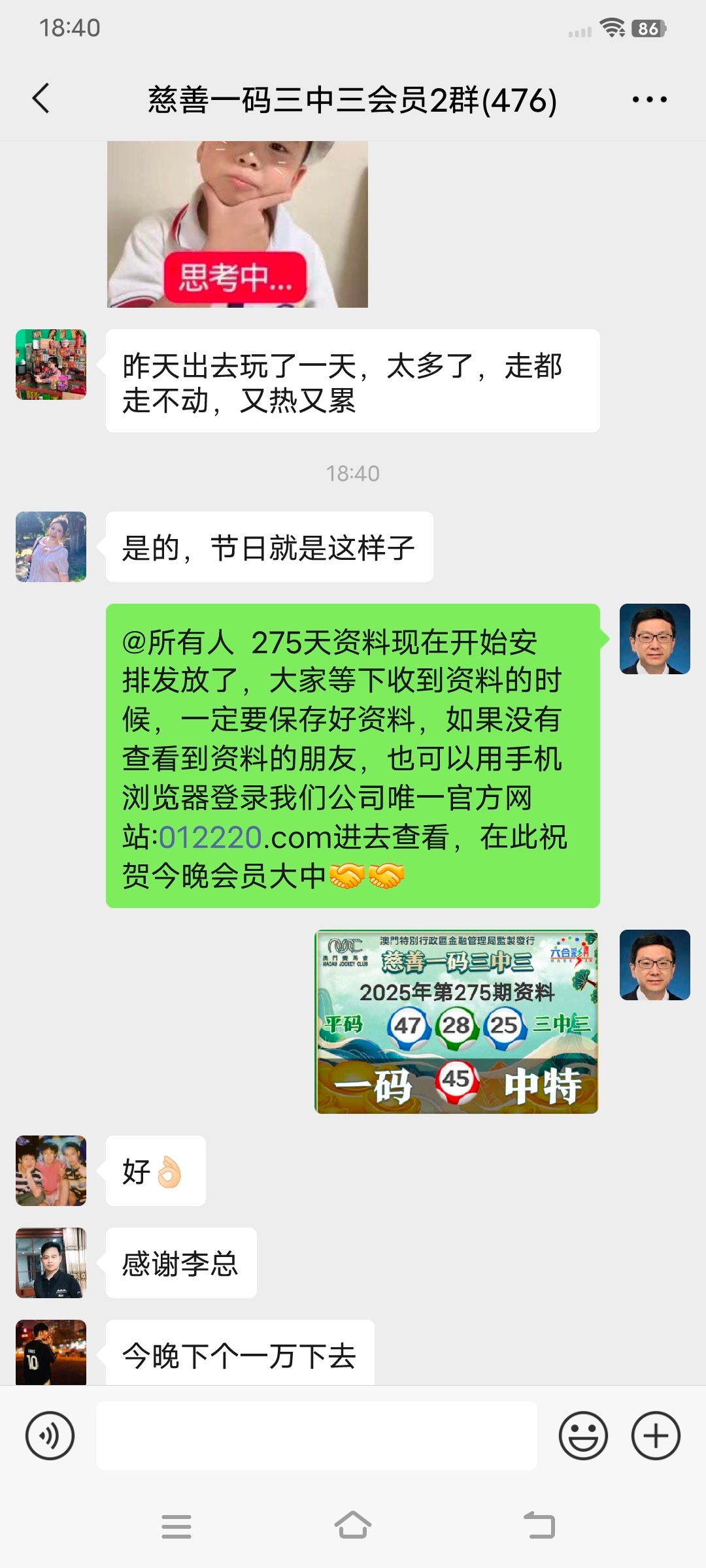706x1568 pixels.
Task: Go back from the group chat
Action: pyautogui.click(x=41, y=99)
